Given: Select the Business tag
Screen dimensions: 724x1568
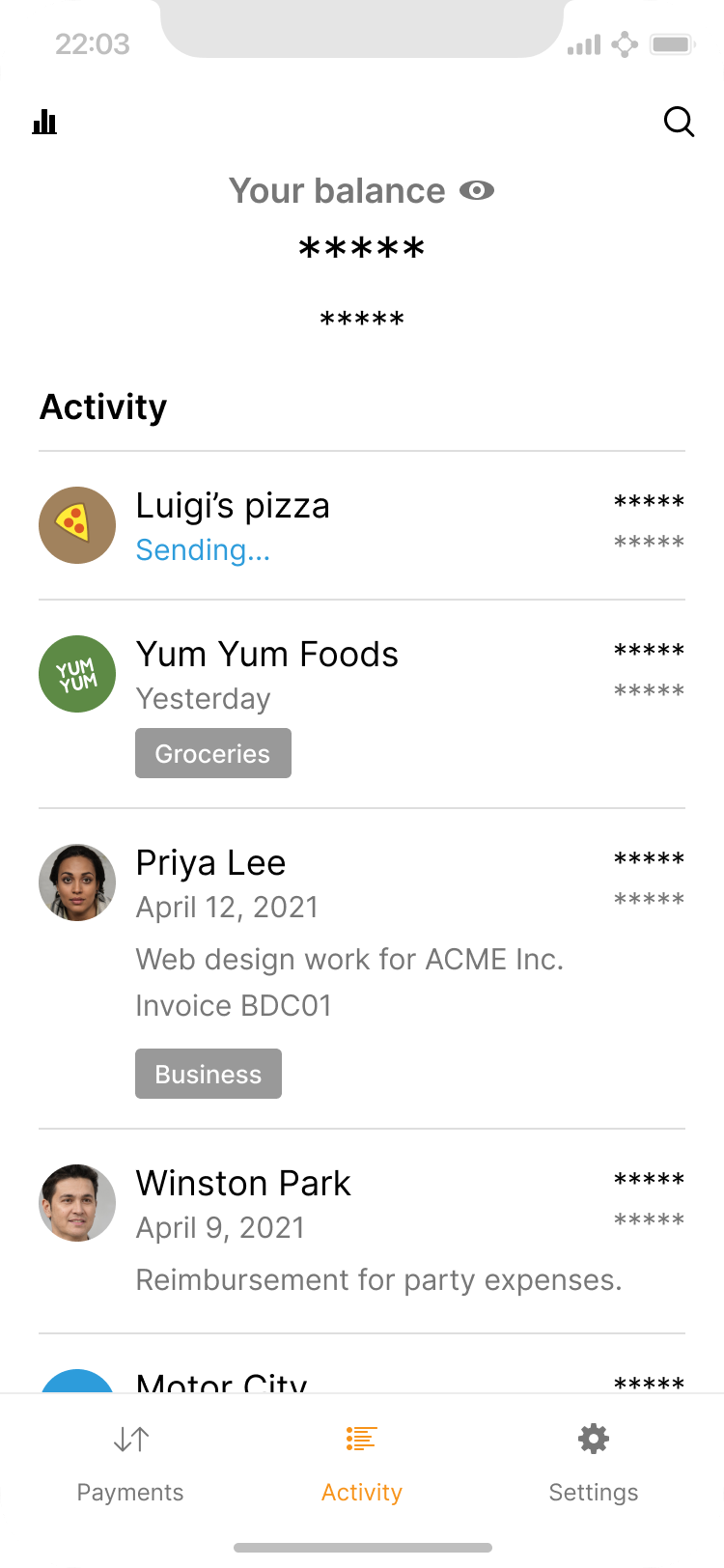Looking at the screenshot, I should coord(208,1074).
